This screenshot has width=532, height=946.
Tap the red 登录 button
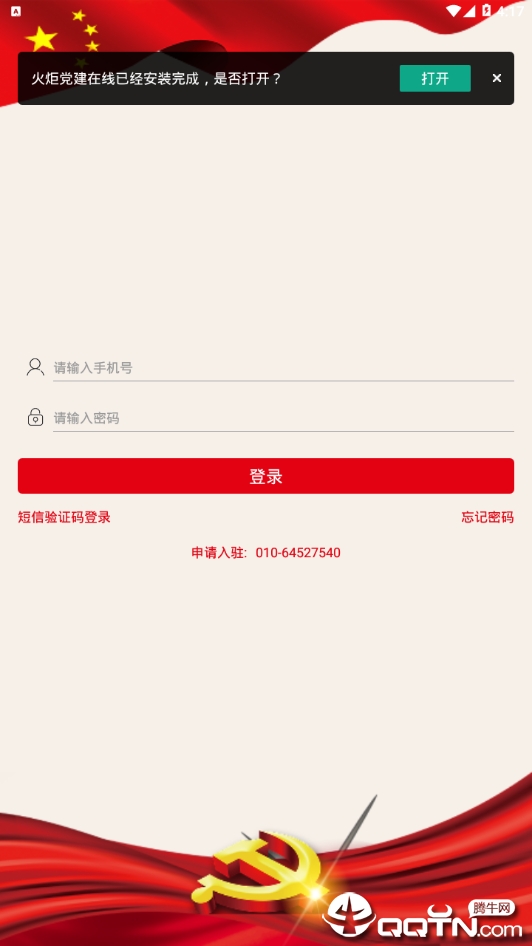(266, 476)
